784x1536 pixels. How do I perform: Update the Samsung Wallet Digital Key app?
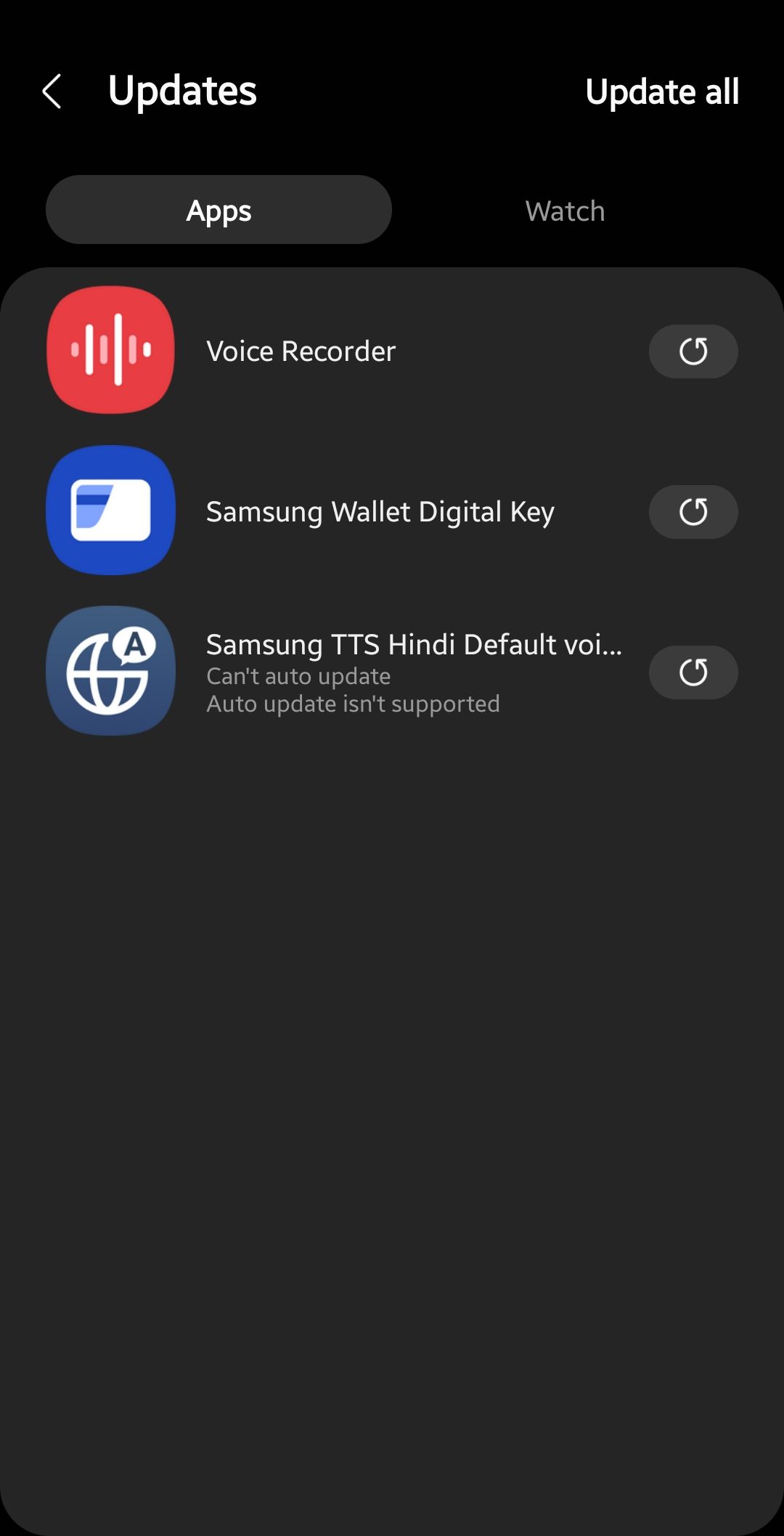click(693, 511)
